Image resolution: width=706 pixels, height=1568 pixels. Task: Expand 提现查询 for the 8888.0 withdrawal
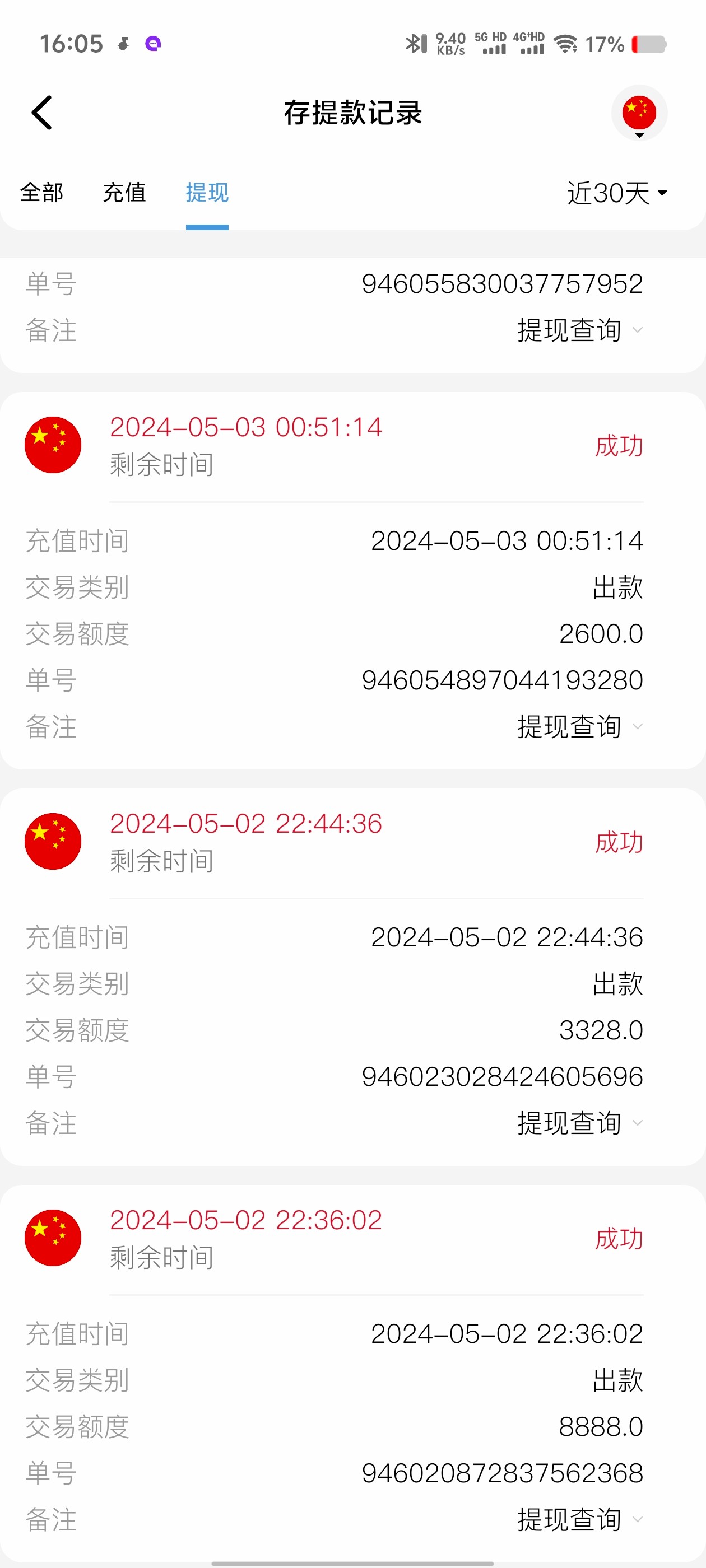(x=579, y=1519)
